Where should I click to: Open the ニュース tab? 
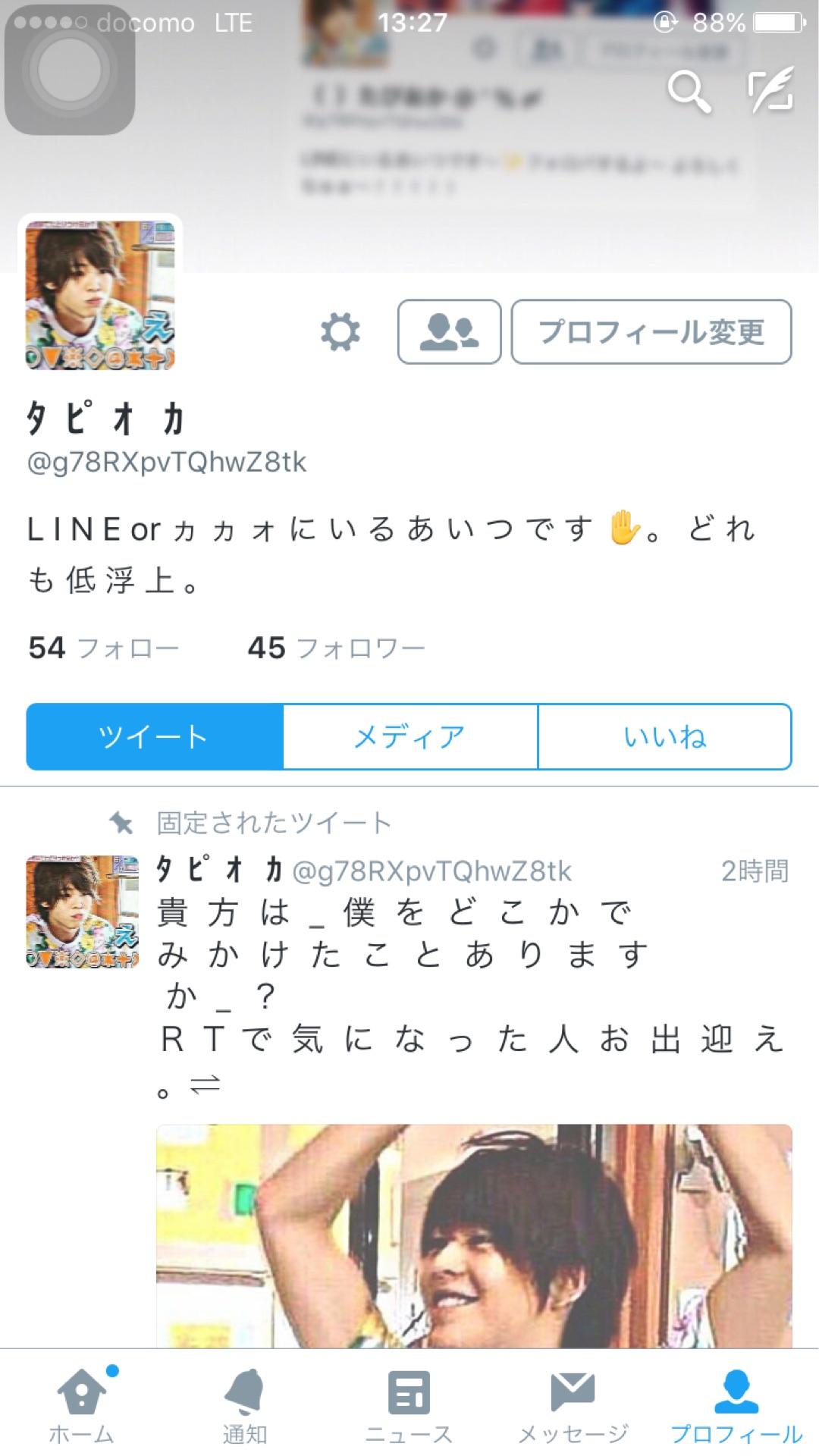tap(409, 1407)
